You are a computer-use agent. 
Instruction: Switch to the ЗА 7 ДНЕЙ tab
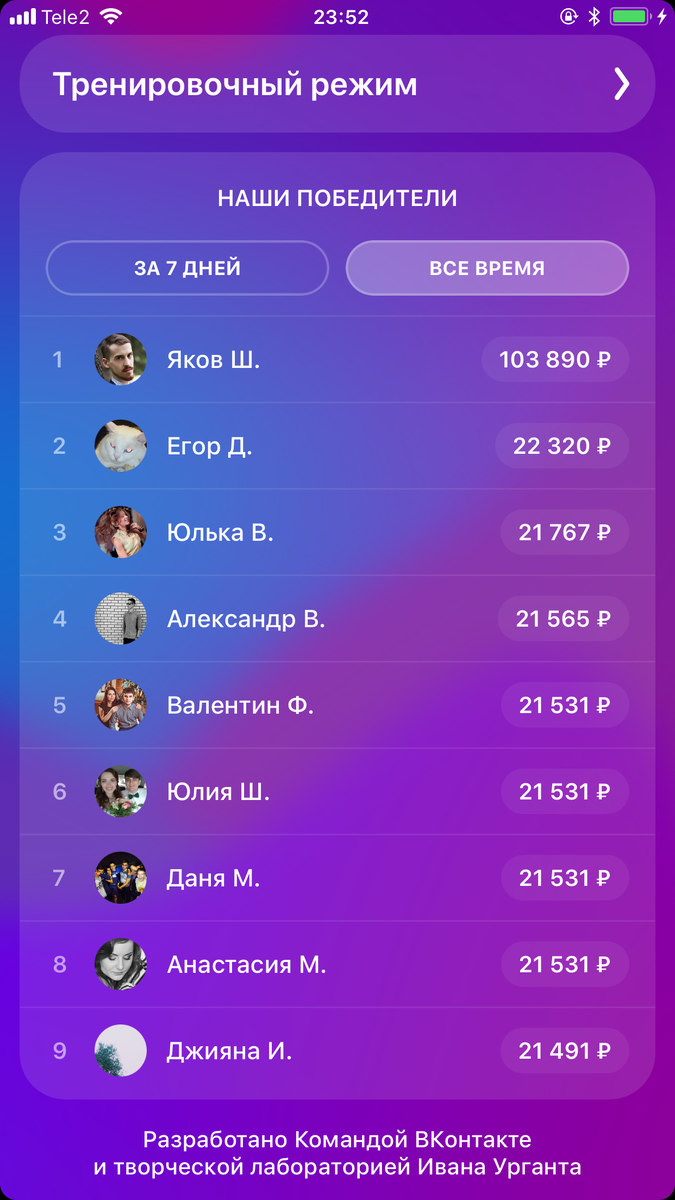[x=187, y=268]
